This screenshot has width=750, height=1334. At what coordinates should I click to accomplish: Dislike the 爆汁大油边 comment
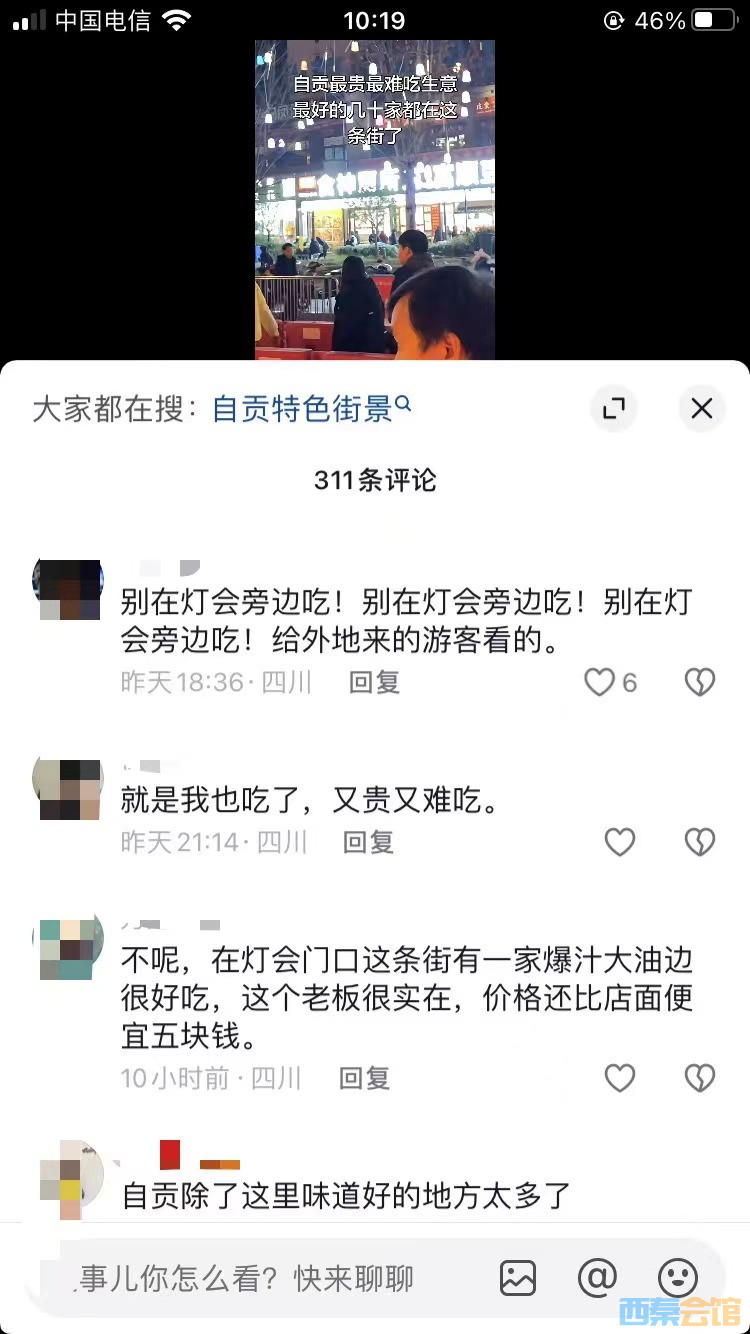[699, 1078]
